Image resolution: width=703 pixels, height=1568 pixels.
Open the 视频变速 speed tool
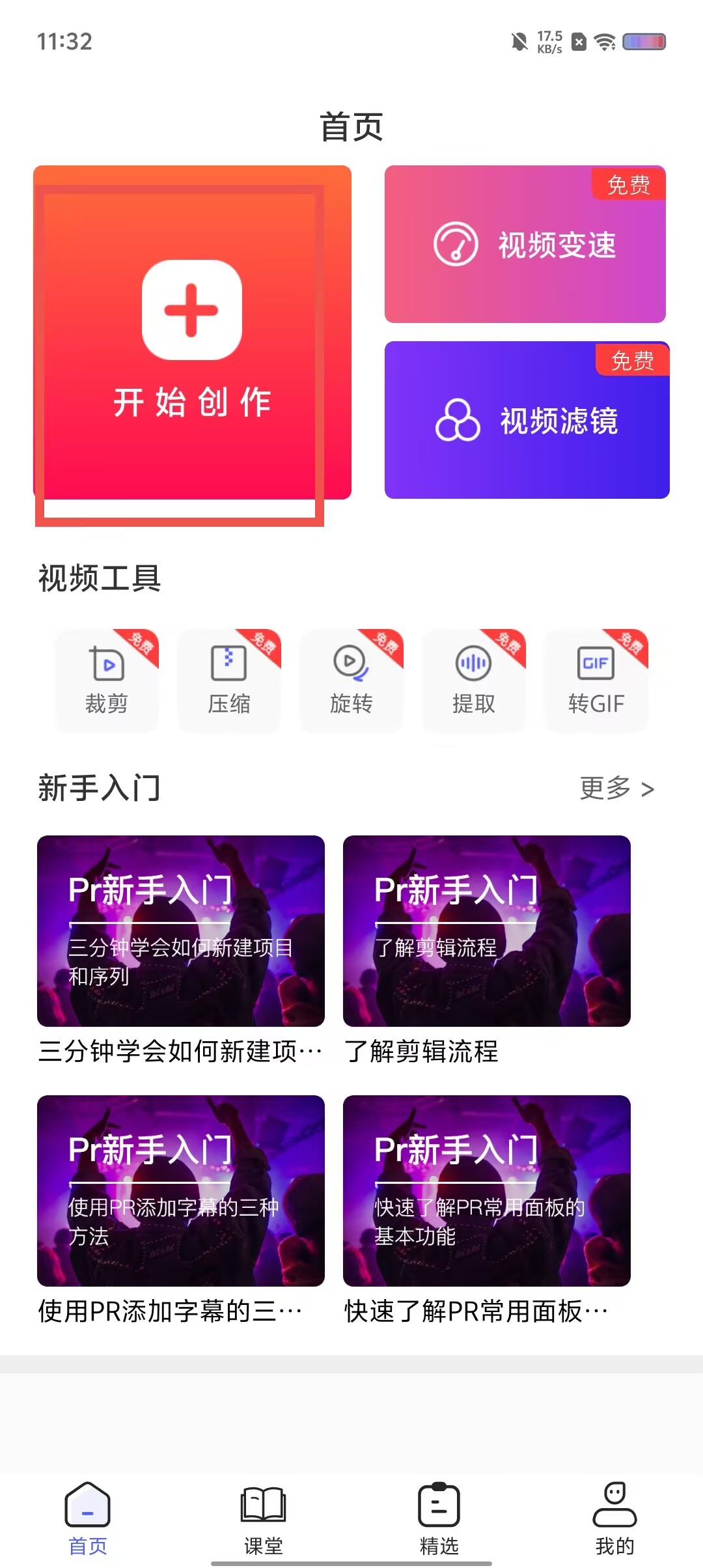[525, 244]
